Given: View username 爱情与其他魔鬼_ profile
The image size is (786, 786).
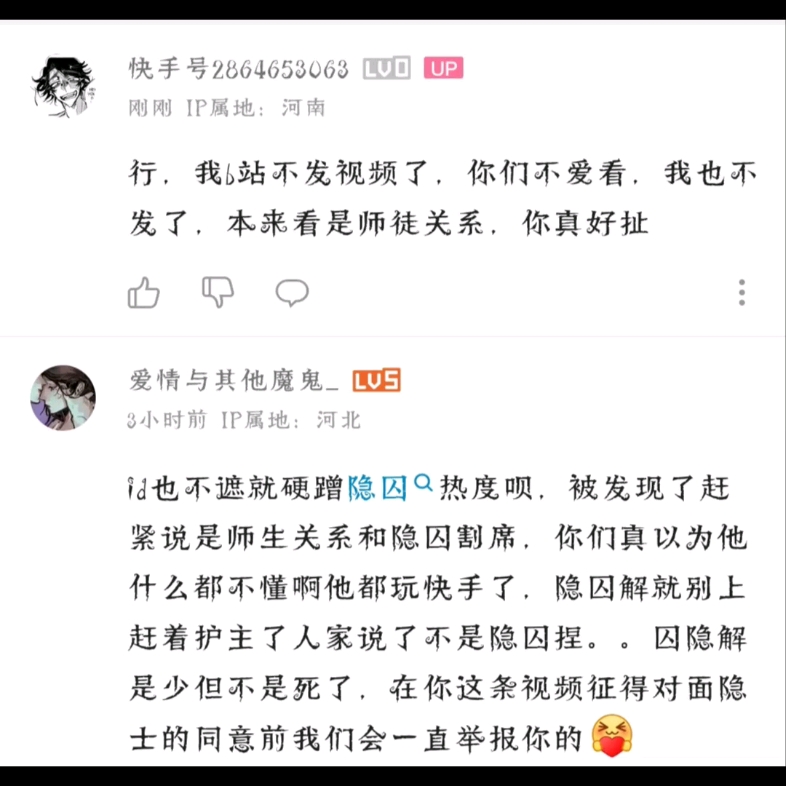Looking at the screenshot, I should click(x=235, y=380).
